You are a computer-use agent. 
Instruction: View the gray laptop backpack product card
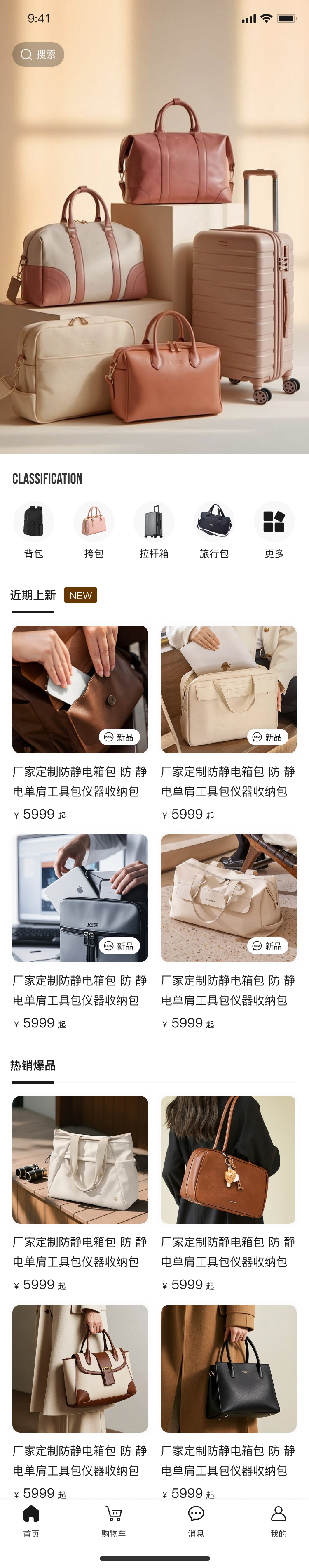pos(80,898)
